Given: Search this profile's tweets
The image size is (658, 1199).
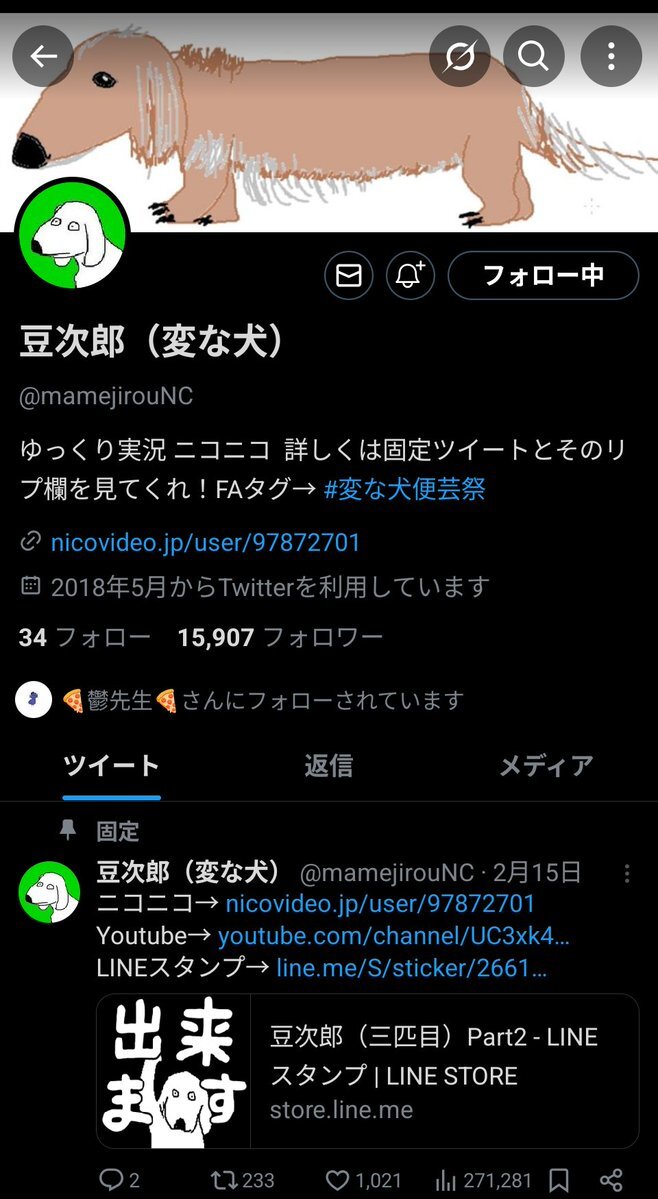Looking at the screenshot, I should coord(532,57).
